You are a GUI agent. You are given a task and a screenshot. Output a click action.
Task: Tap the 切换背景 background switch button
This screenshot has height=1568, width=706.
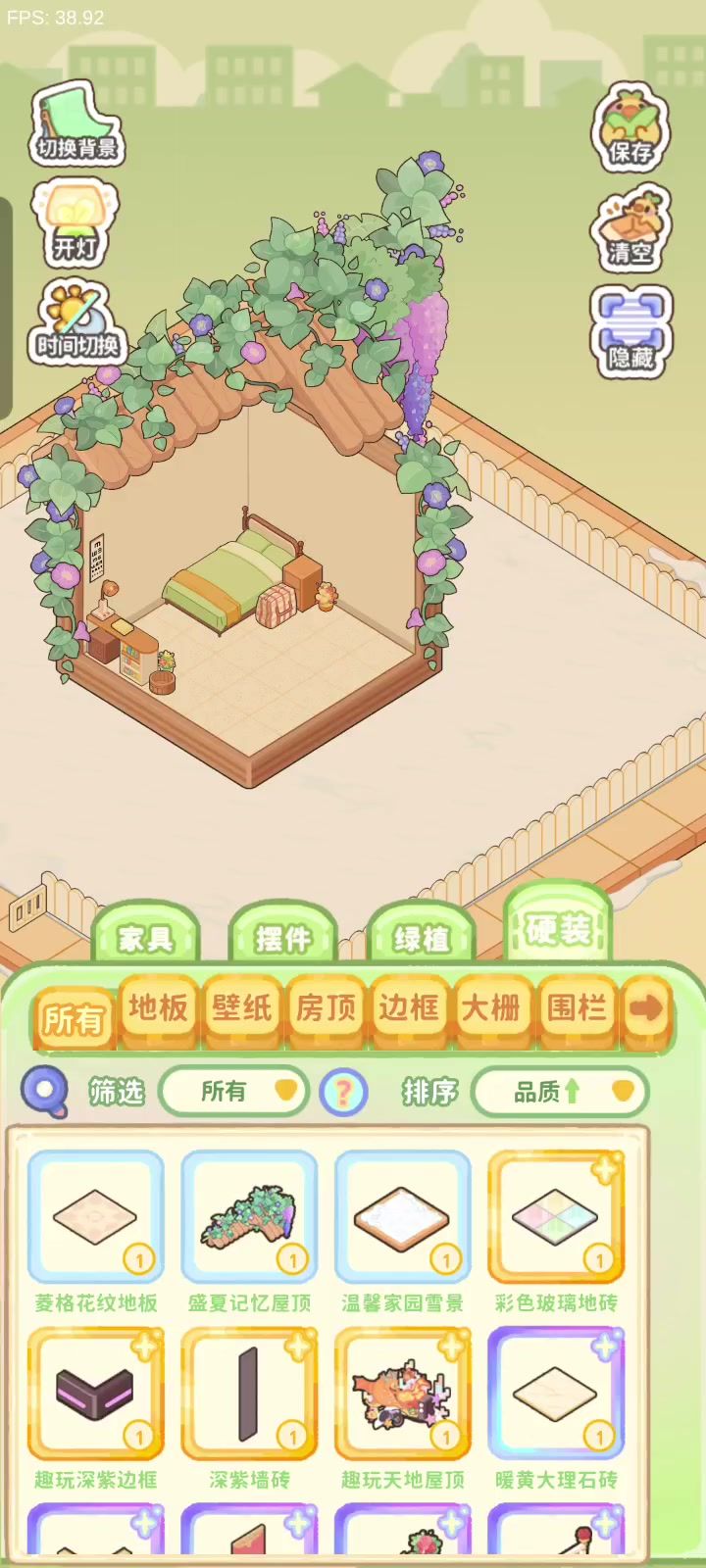(x=76, y=124)
